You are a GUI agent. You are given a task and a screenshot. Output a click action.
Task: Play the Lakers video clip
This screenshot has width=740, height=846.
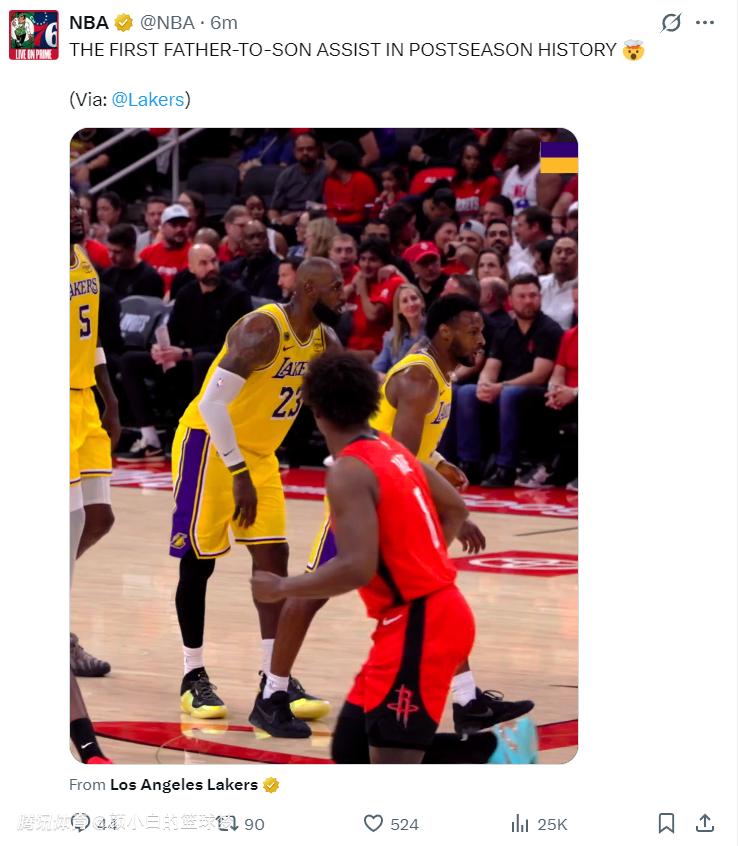[323, 445]
